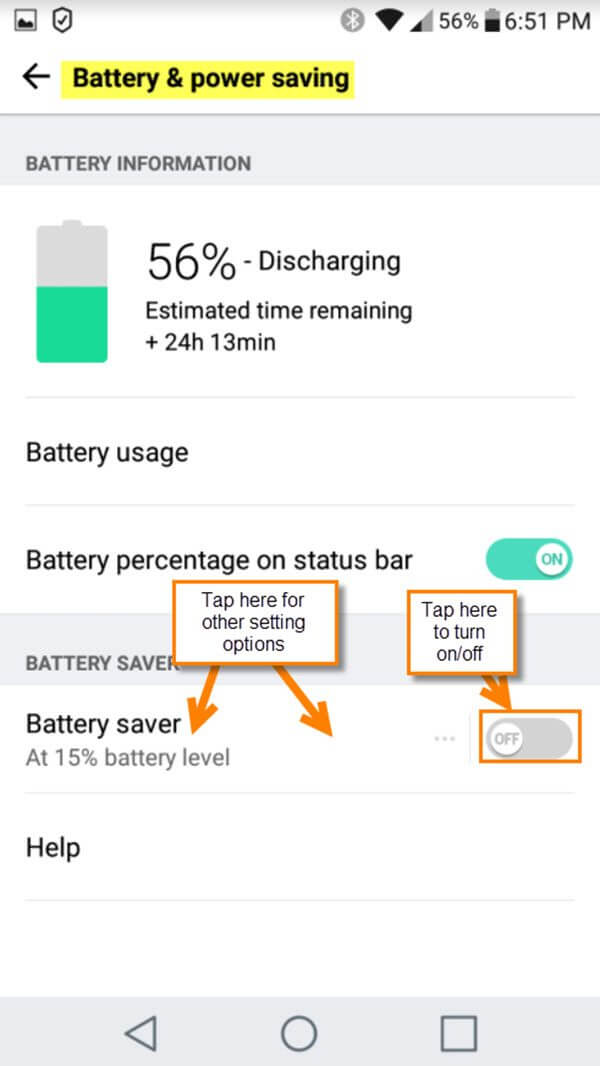The width and height of the screenshot is (600, 1066).
Task: Go back from Battery & power saving
Action: 36,78
